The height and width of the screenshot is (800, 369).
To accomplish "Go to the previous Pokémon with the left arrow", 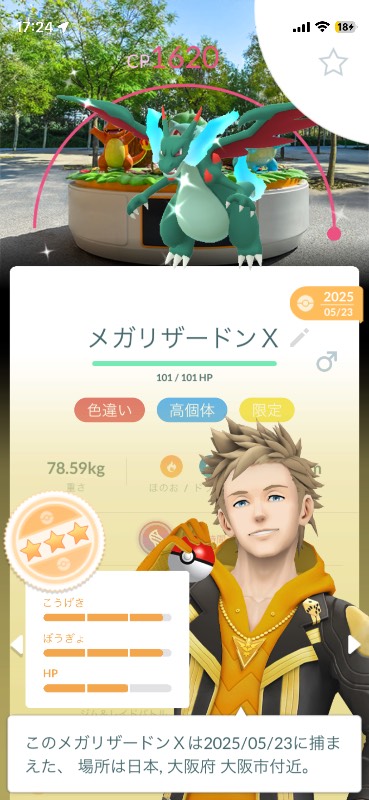I will [17, 644].
